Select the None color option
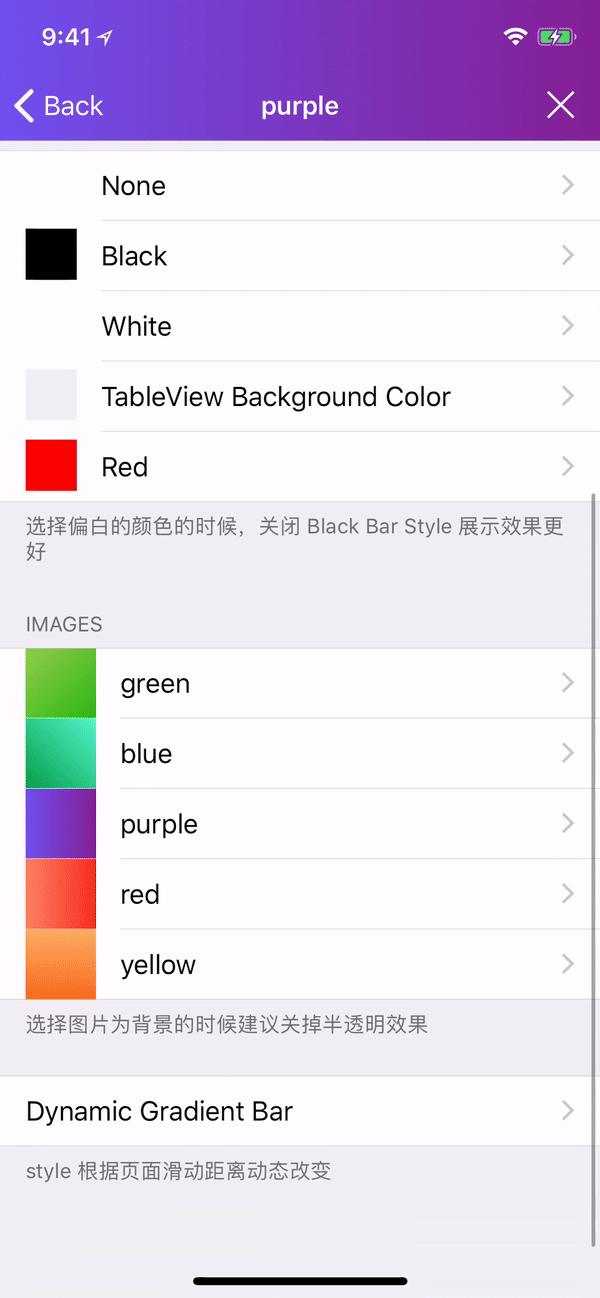This screenshot has height=1298, width=600. coord(300,186)
